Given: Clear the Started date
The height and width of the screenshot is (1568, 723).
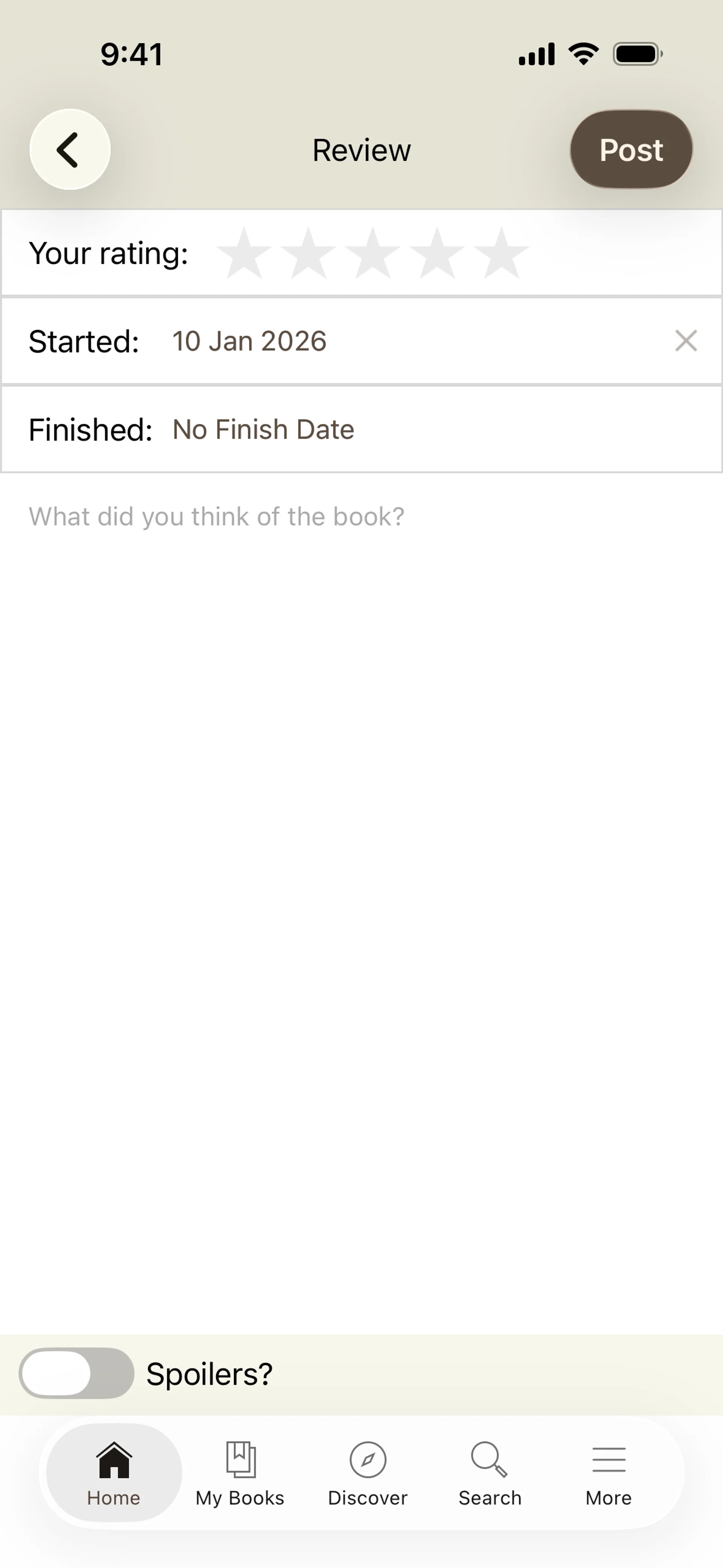Looking at the screenshot, I should pyautogui.click(x=685, y=341).
